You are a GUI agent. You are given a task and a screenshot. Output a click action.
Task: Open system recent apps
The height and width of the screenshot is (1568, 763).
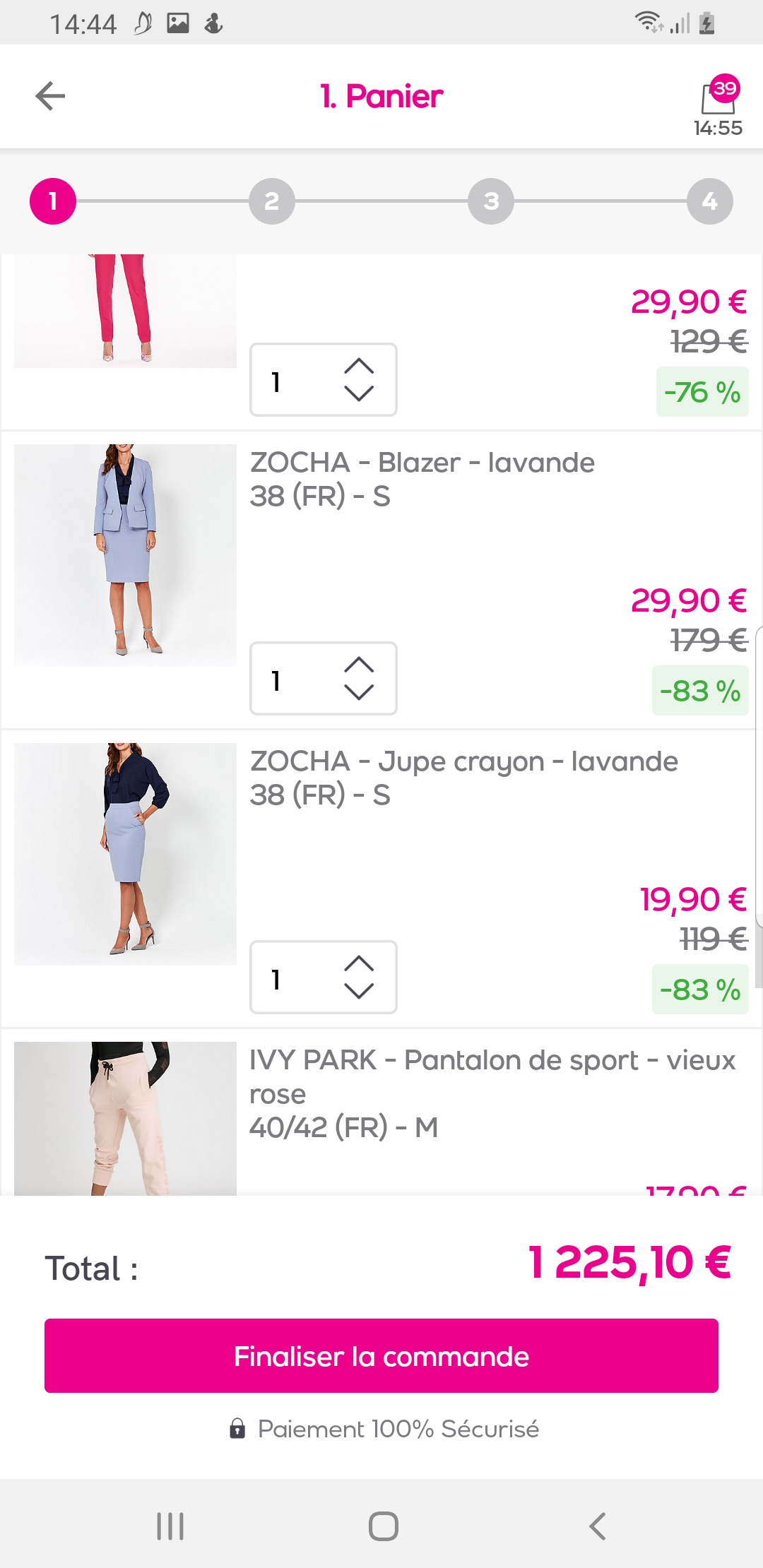[170, 1526]
